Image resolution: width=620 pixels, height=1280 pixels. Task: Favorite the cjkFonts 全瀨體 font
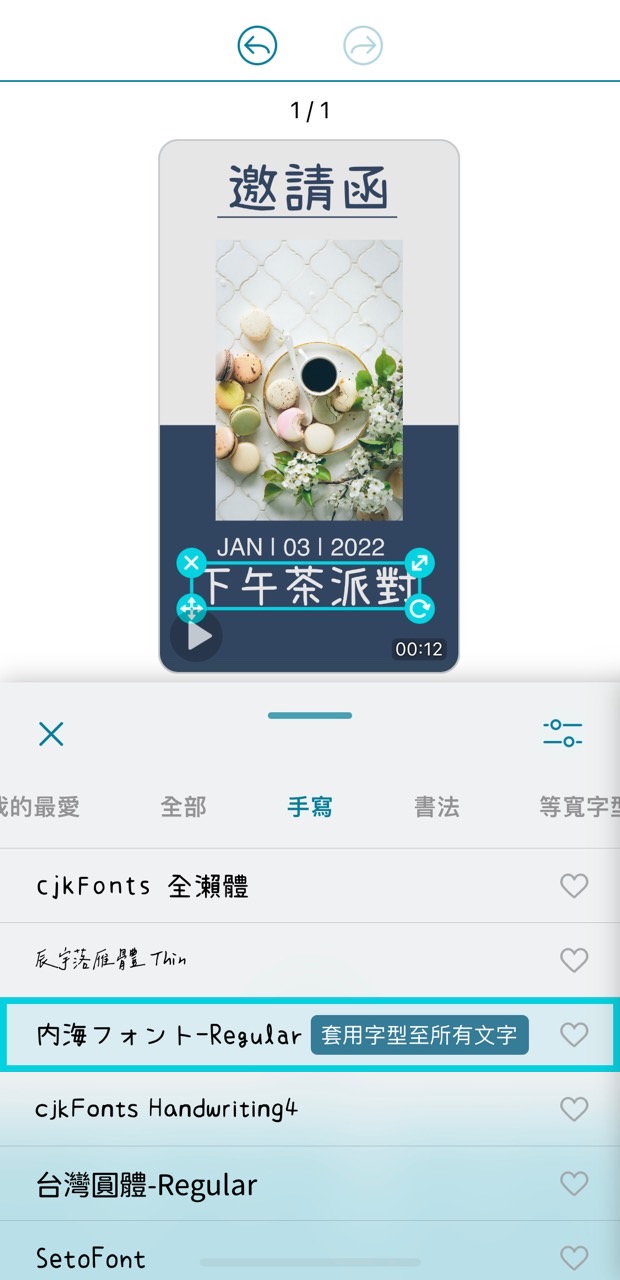[x=574, y=886]
